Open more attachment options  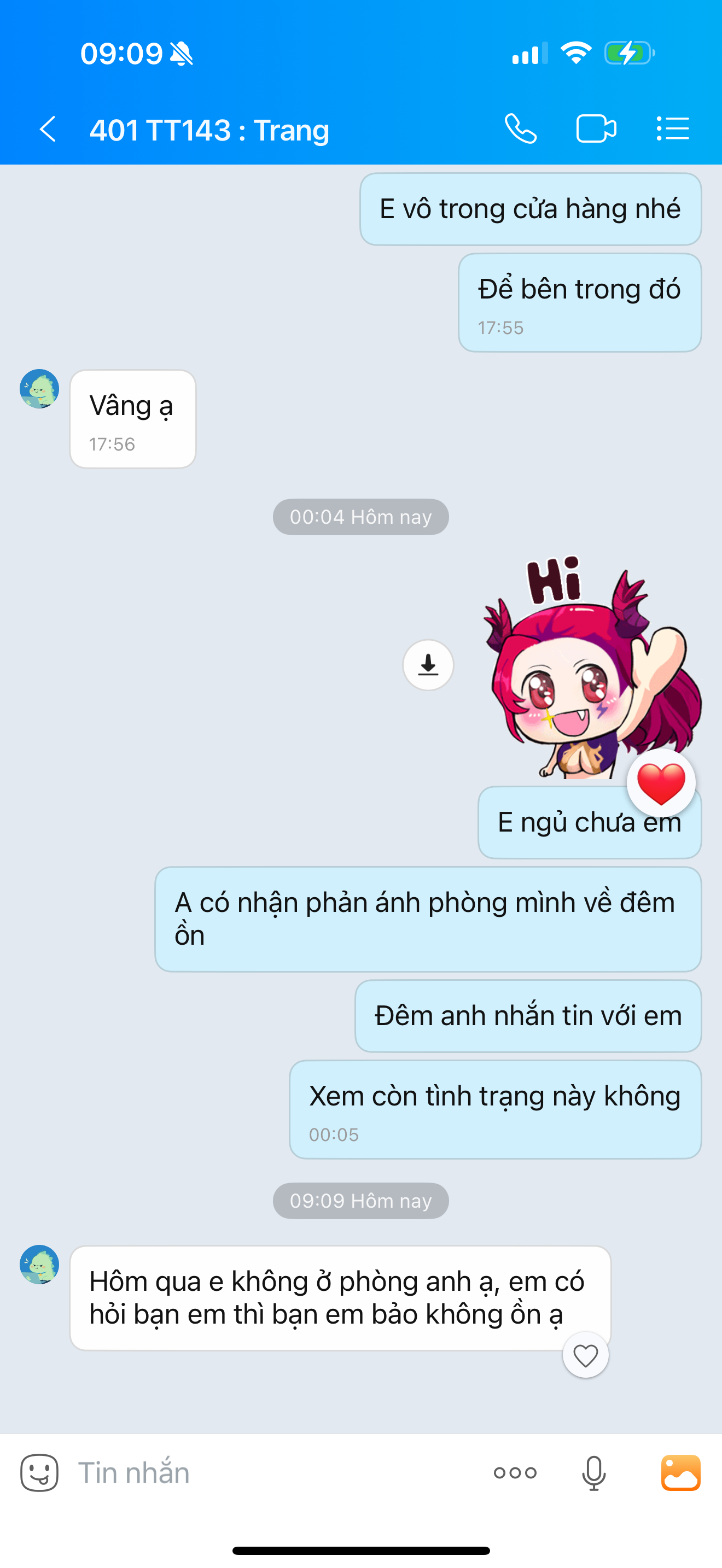click(515, 1473)
